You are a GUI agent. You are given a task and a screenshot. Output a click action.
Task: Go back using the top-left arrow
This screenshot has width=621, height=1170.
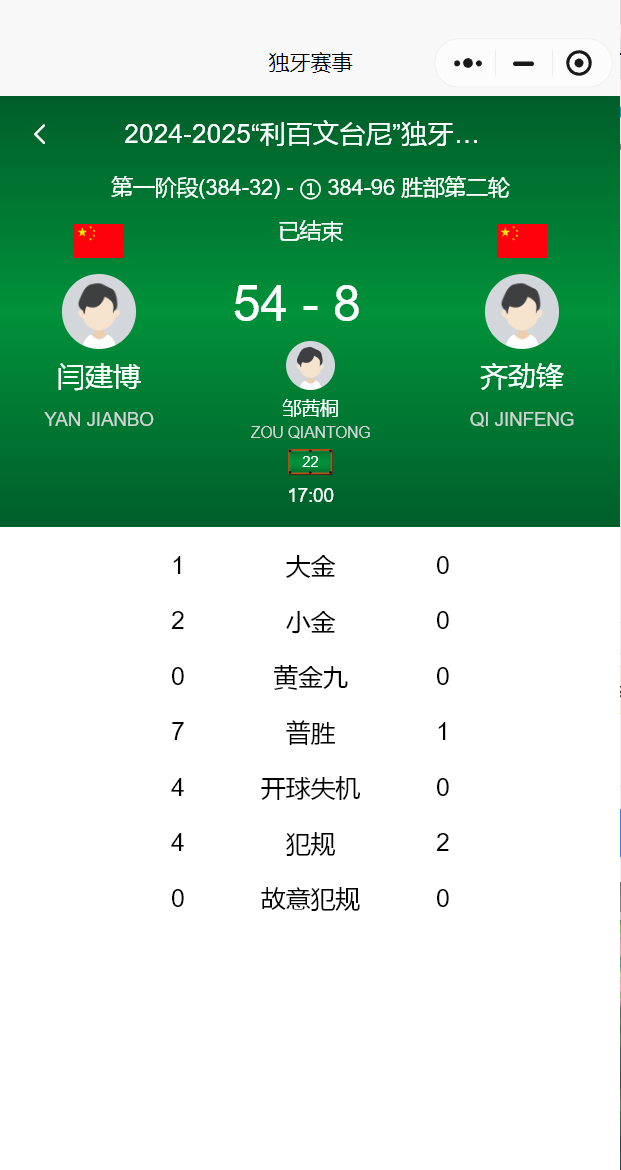[x=40, y=134]
